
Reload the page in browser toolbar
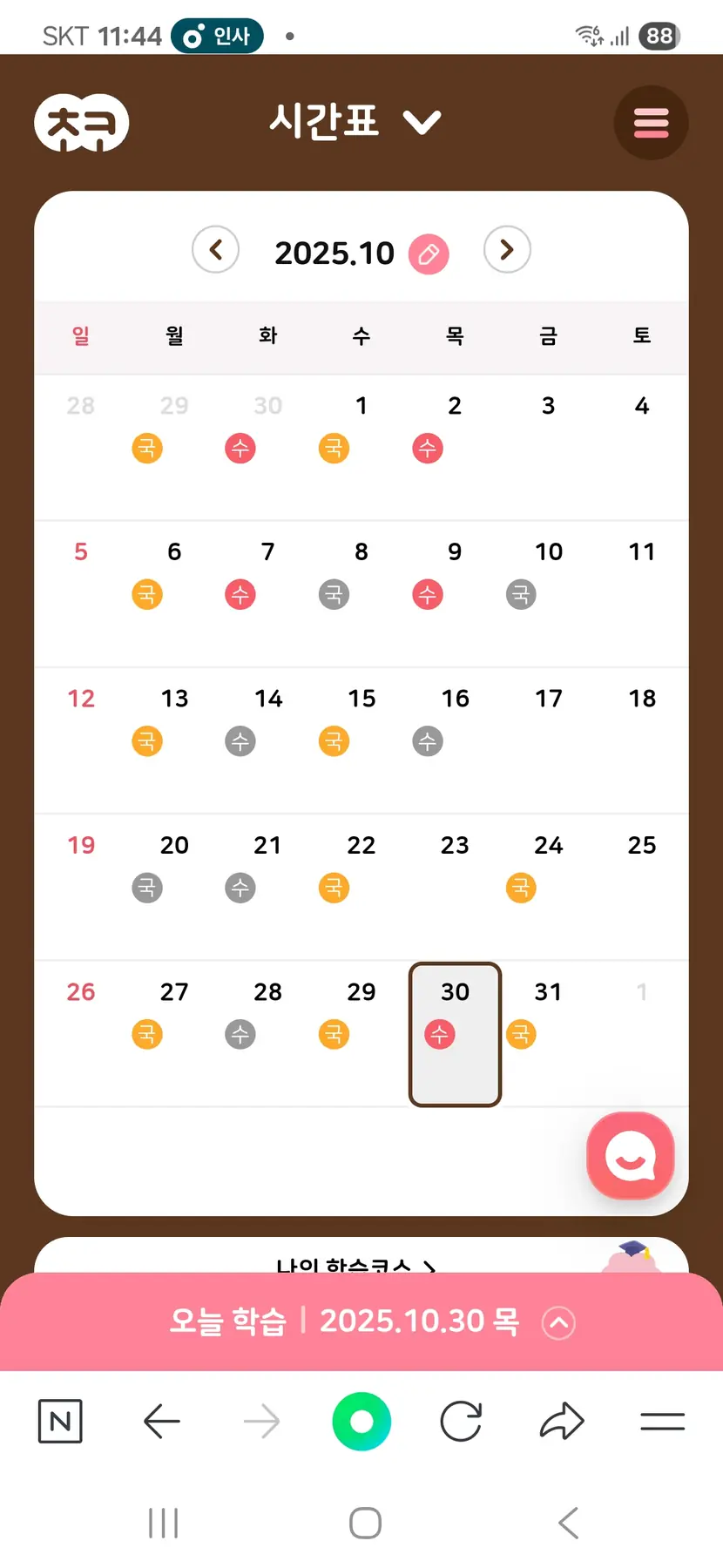(461, 1422)
